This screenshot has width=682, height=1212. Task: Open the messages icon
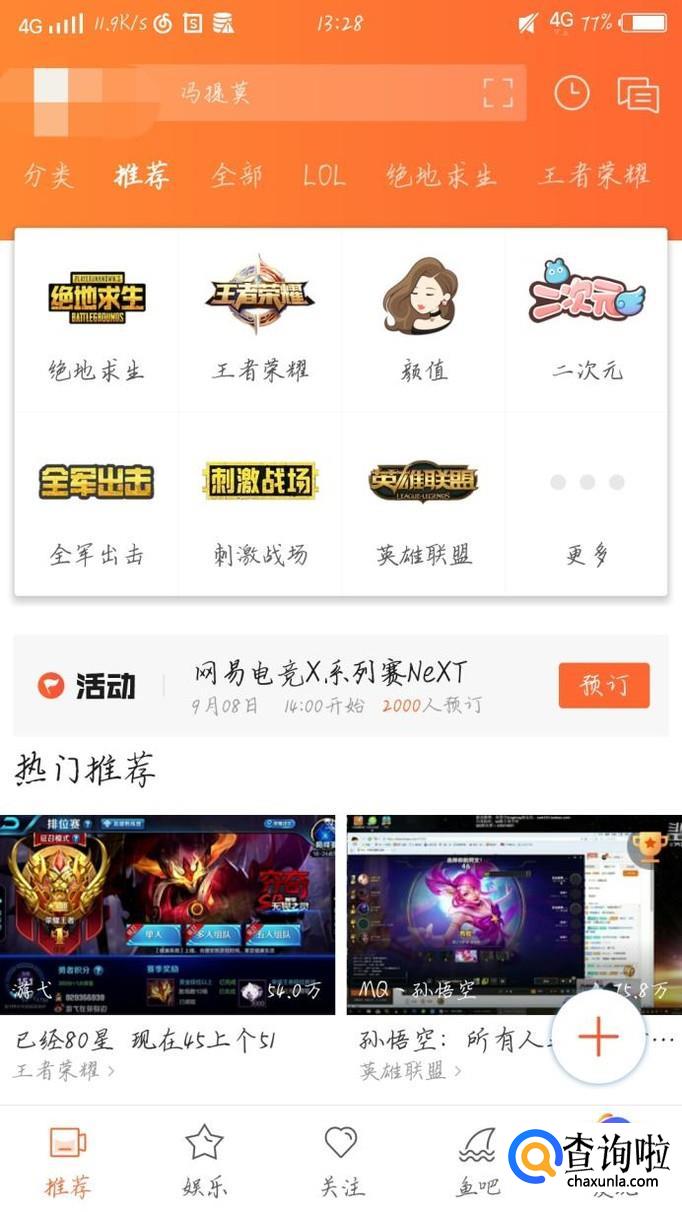(637, 95)
